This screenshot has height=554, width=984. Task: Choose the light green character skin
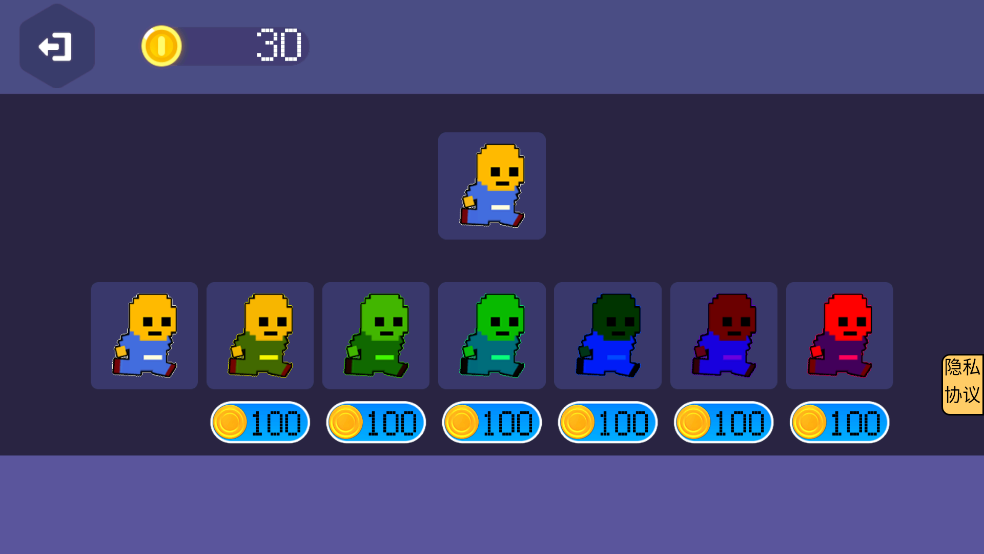(376, 336)
